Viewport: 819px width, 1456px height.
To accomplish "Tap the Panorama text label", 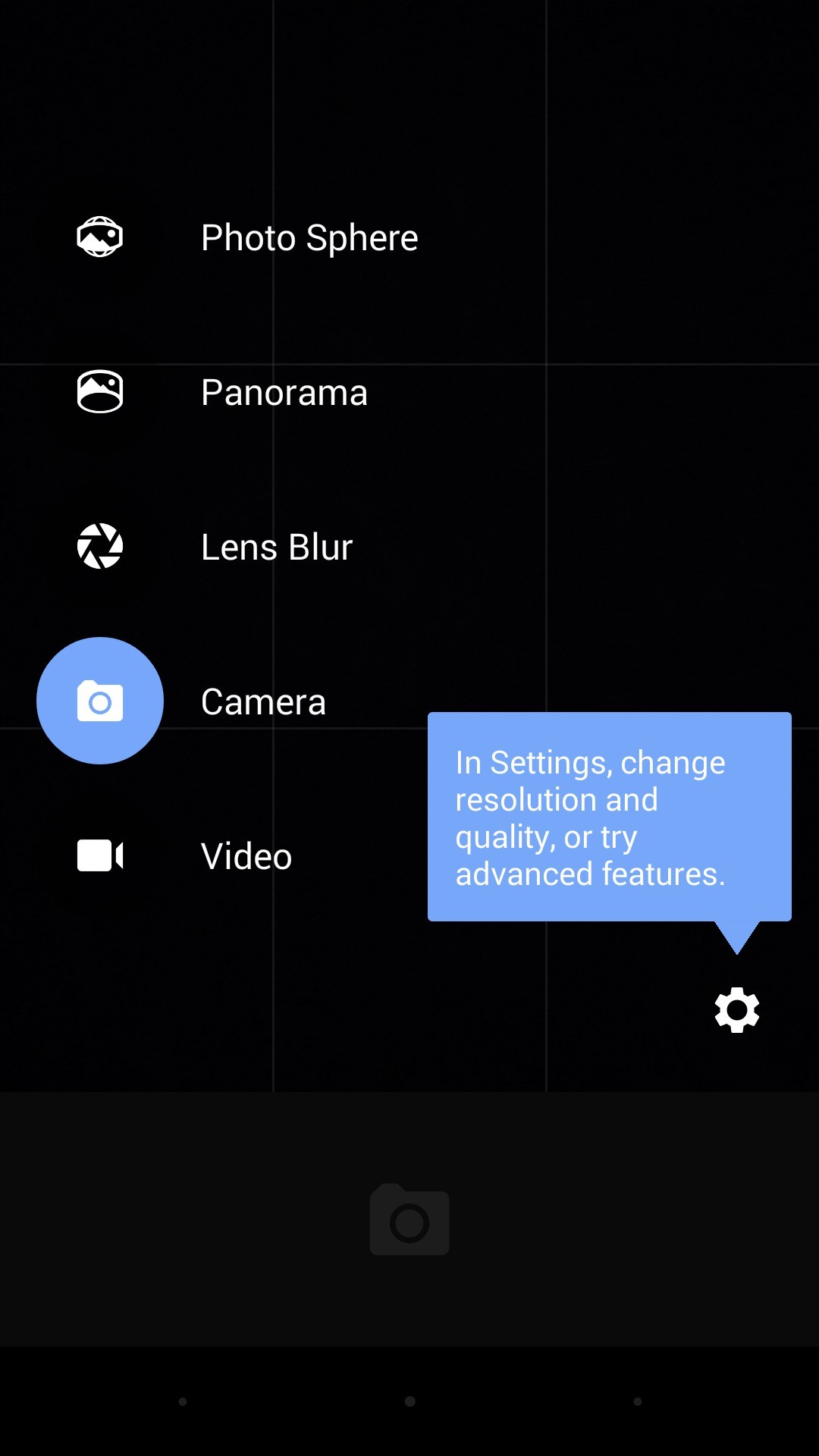I will click(284, 391).
